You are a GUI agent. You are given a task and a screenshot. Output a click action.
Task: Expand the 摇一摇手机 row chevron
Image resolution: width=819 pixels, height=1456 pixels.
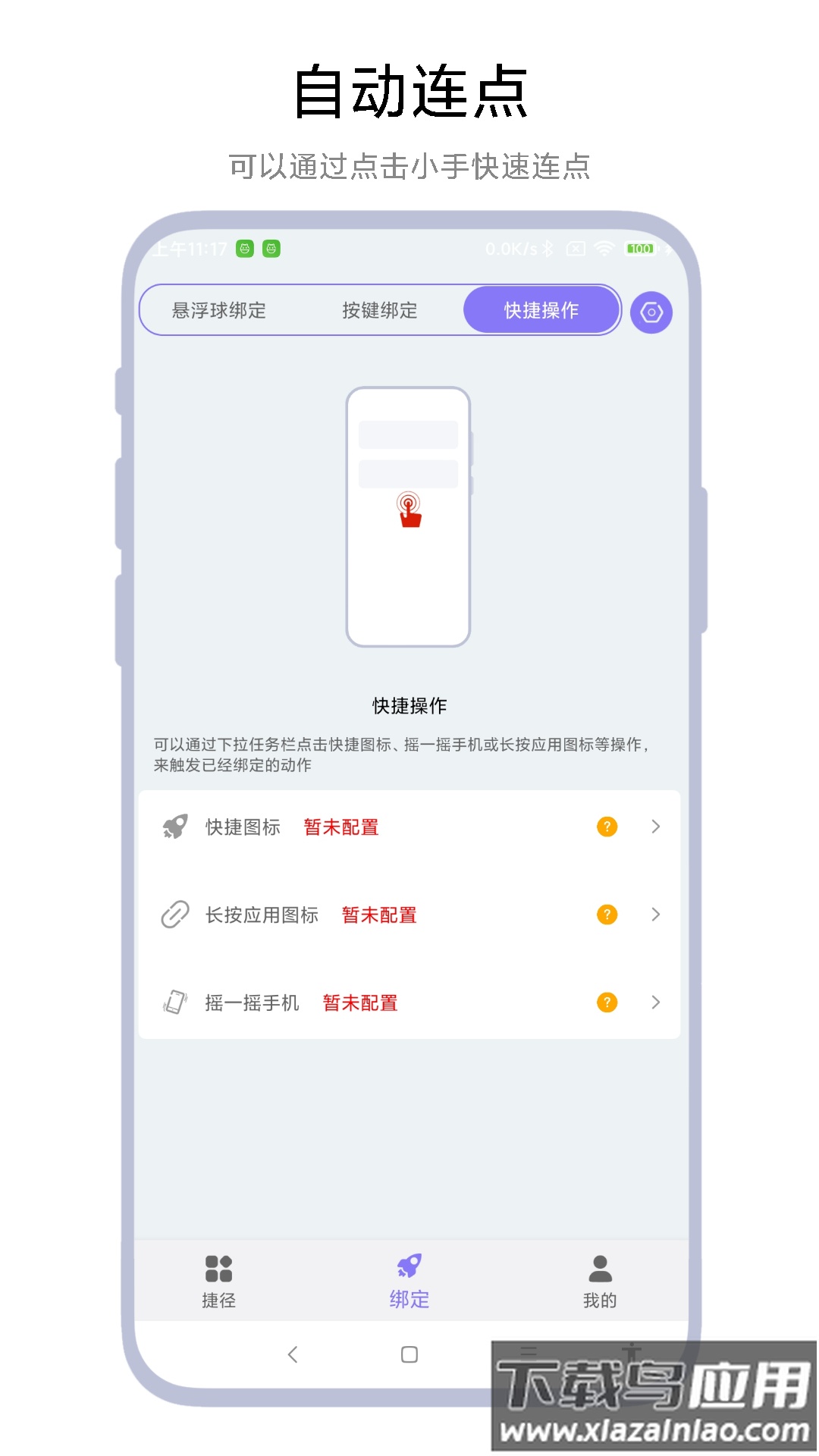[655, 1002]
